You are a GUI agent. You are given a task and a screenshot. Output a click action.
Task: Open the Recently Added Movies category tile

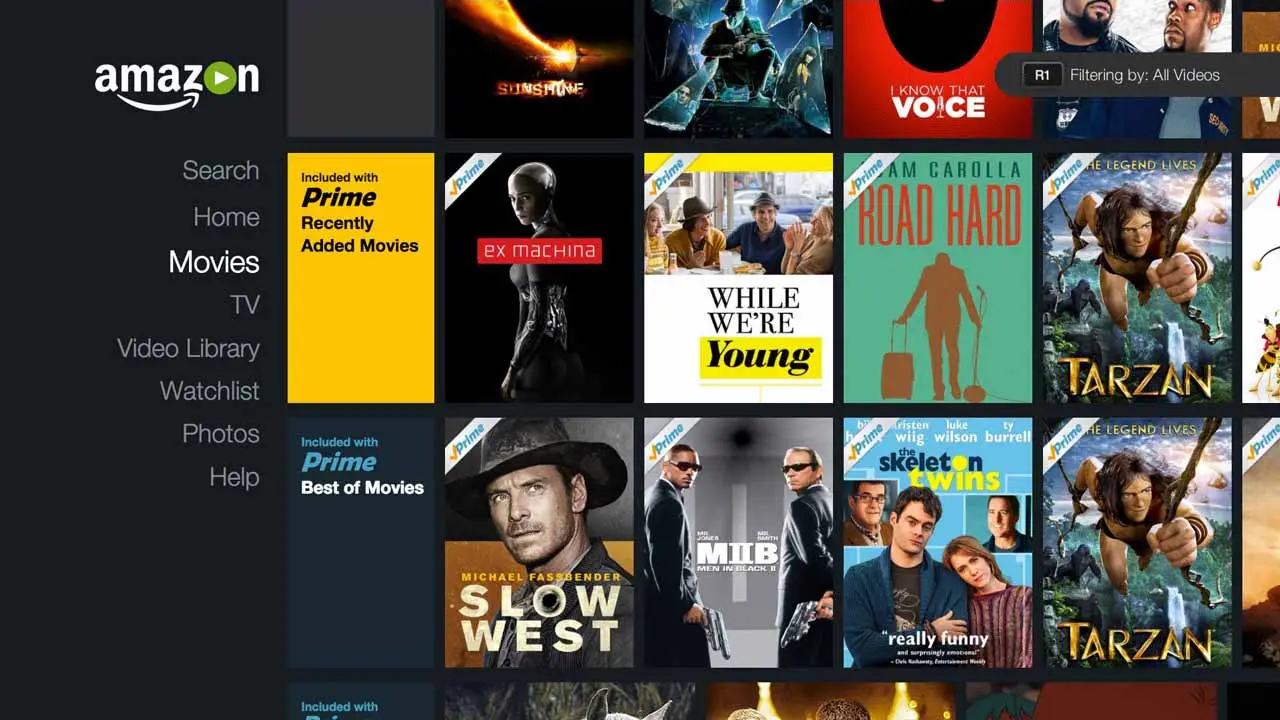coord(361,278)
